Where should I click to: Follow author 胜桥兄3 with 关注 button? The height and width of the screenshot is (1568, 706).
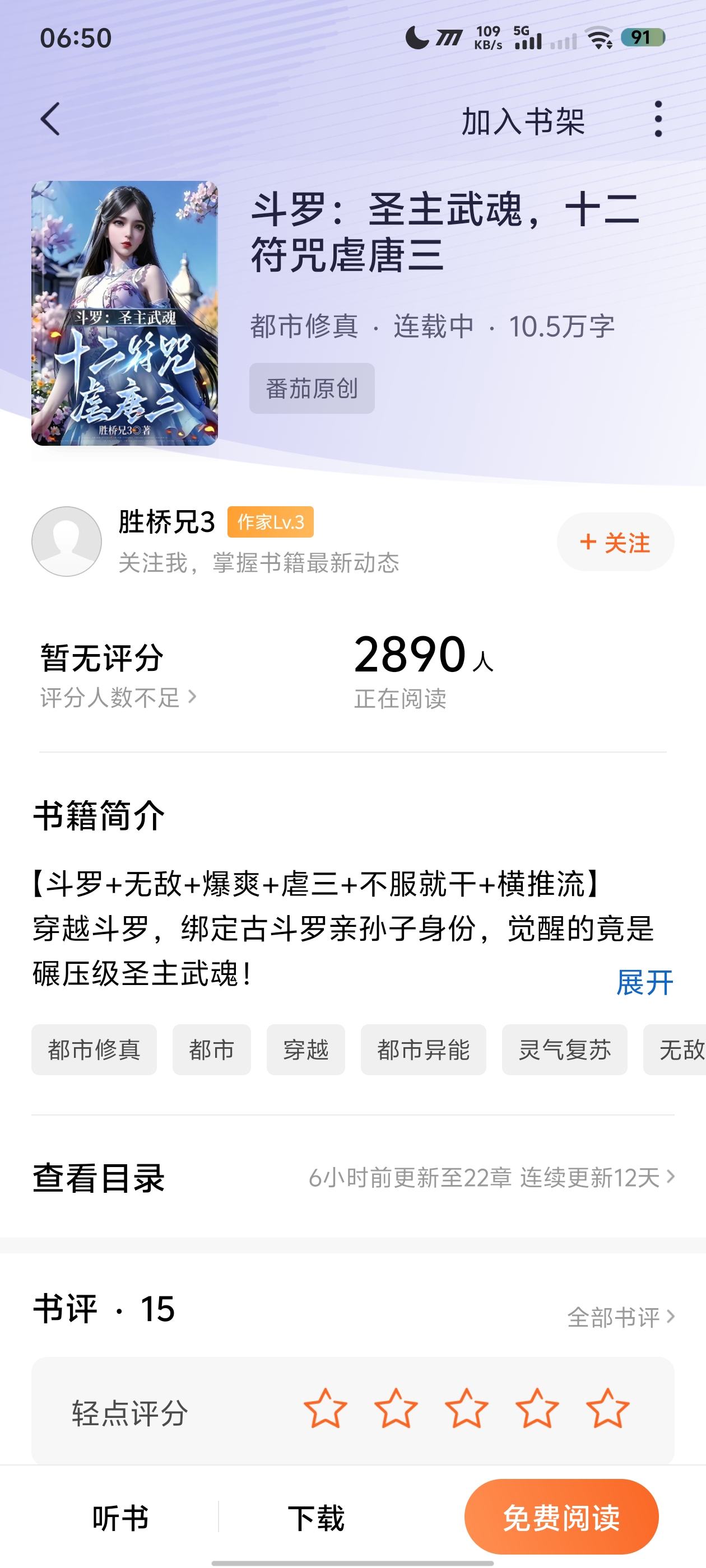615,542
